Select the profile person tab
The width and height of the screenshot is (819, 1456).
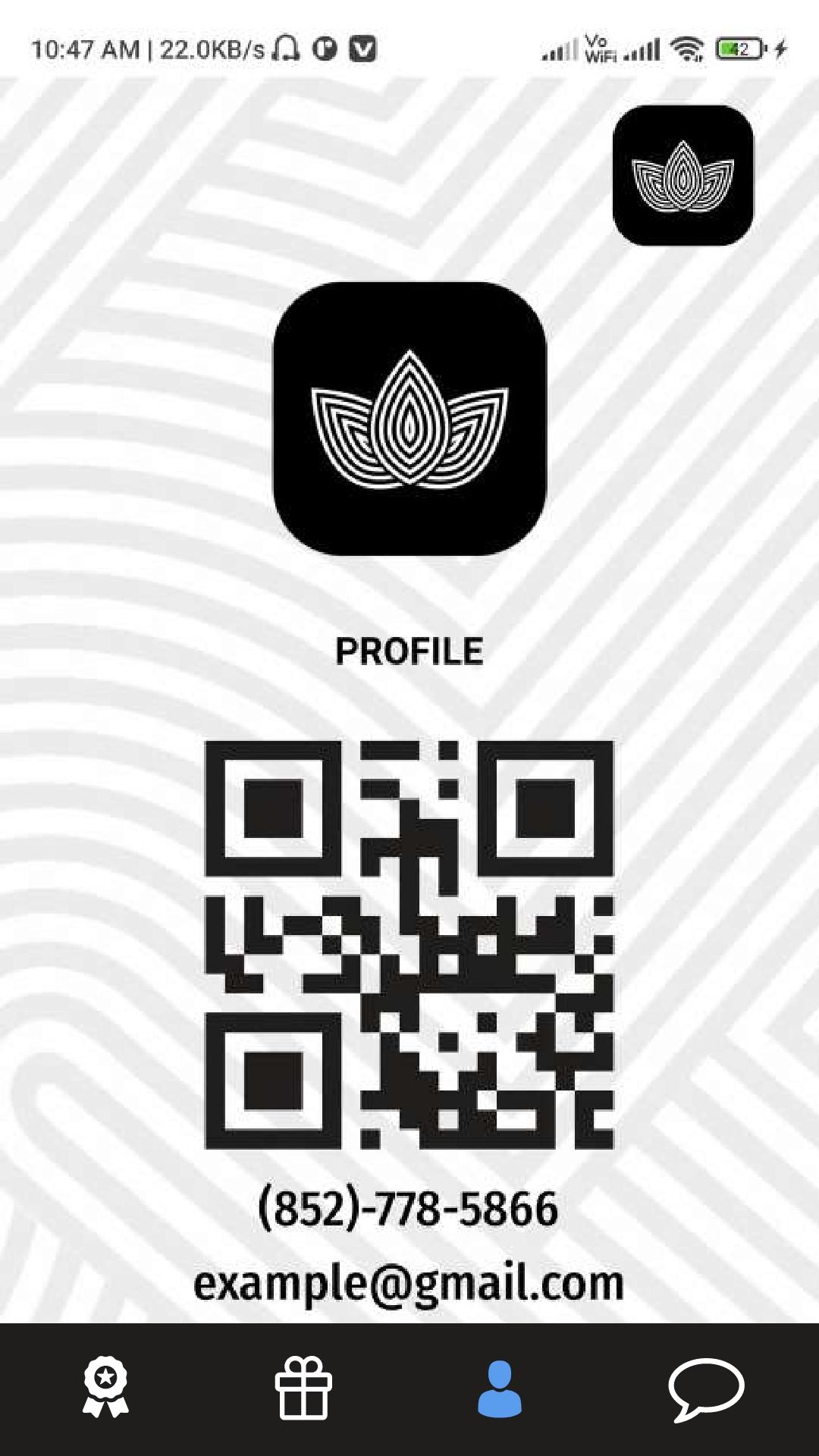pyautogui.click(x=500, y=1389)
